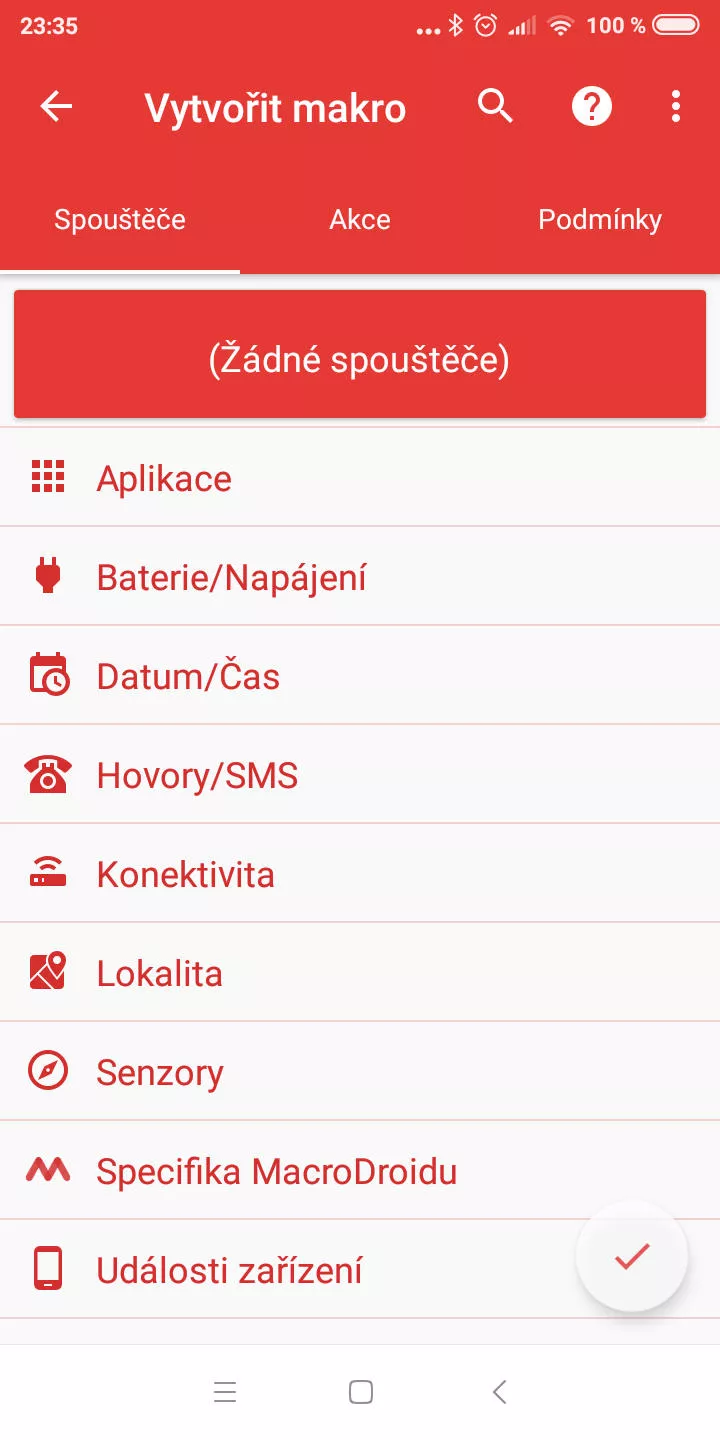Go back using the app bar arrow
This screenshot has width=720, height=1440.
click(x=56, y=106)
